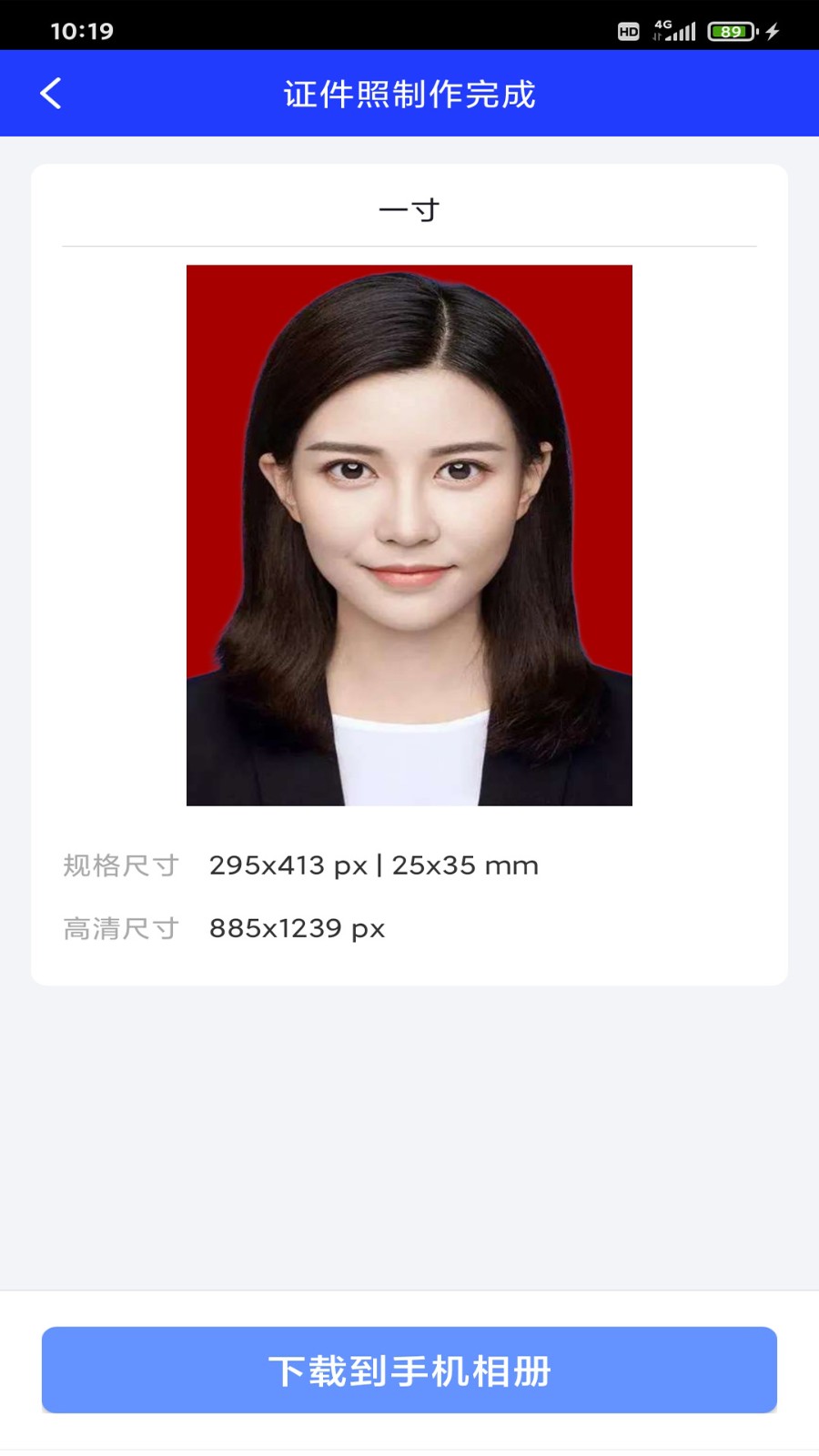Tap the cellular signal strength icon
Image resolution: width=819 pixels, height=1456 pixels.
[681, 32]
